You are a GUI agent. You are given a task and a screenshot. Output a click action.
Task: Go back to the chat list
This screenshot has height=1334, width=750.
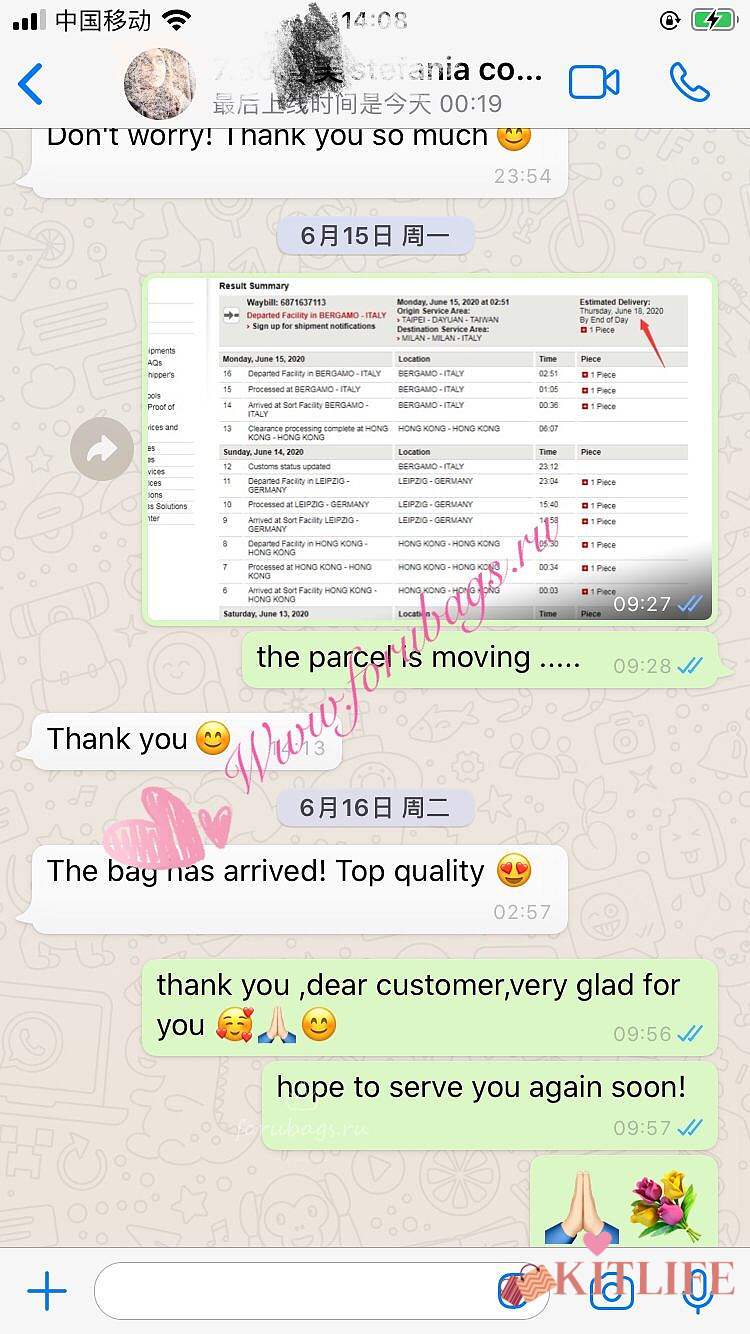click(x=32, y=84)
